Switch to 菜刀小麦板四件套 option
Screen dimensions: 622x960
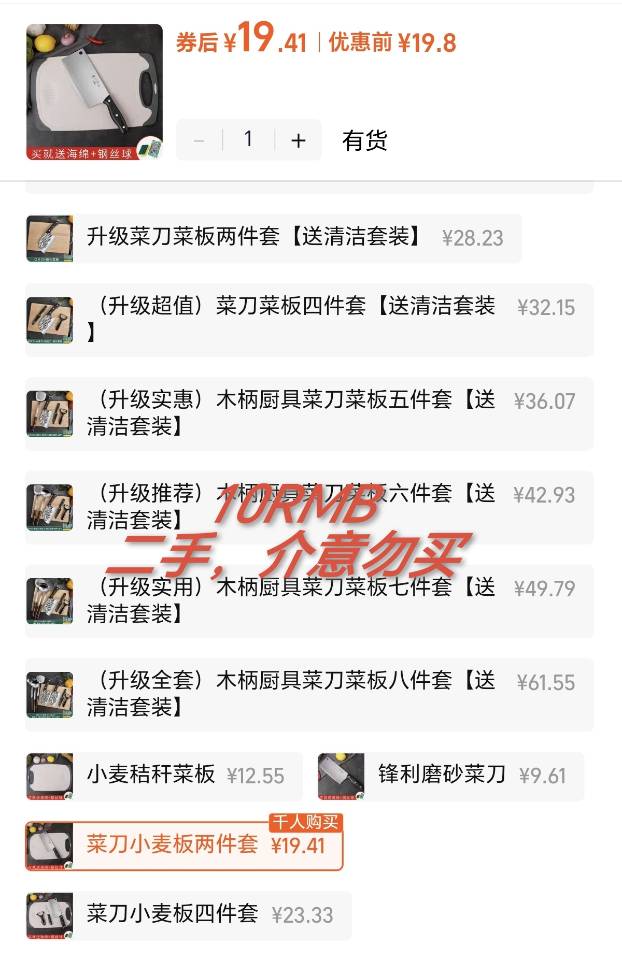pyautogui.click(x=188, y=915)
